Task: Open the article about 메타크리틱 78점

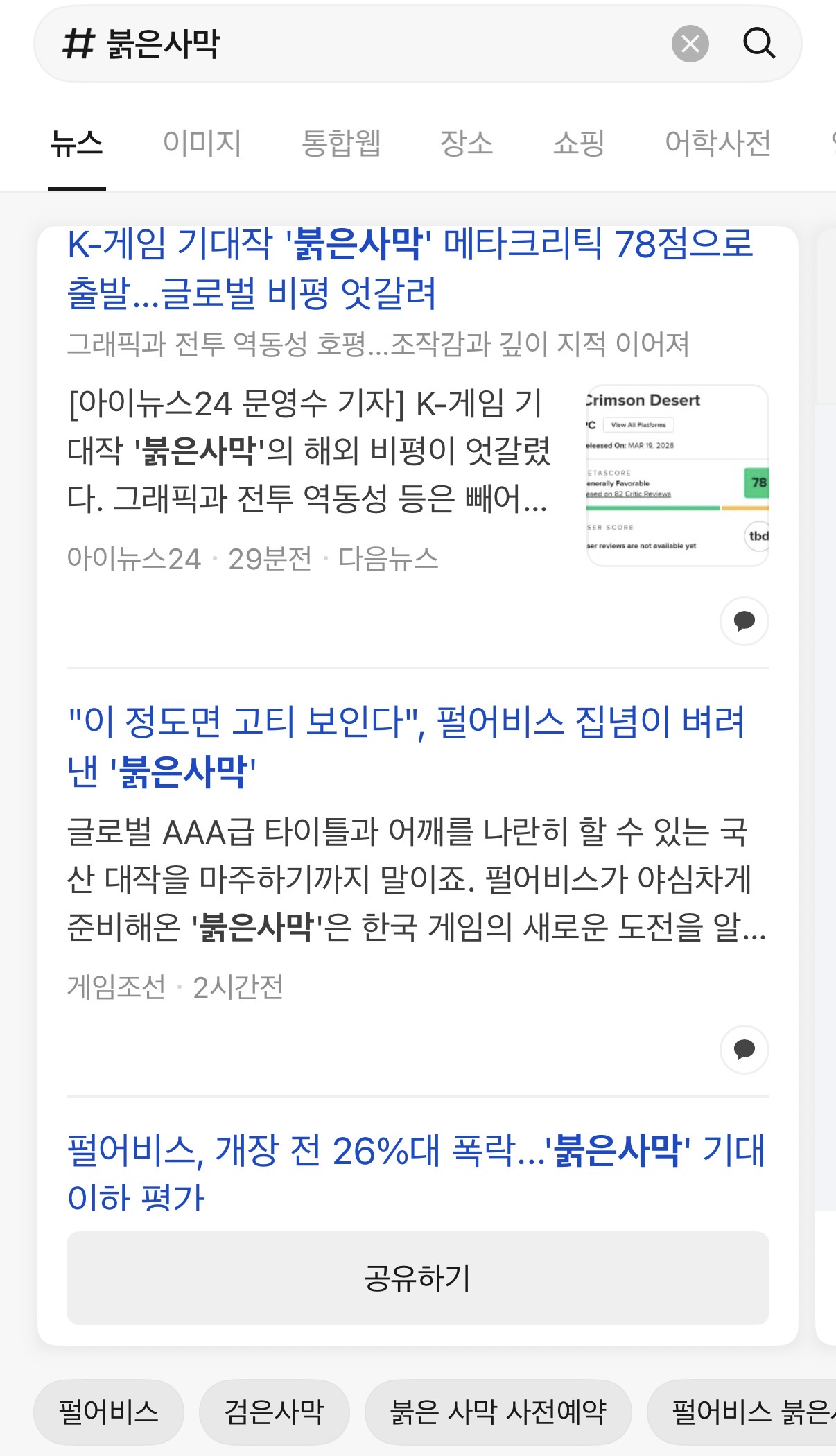Action: pos(409,268)
